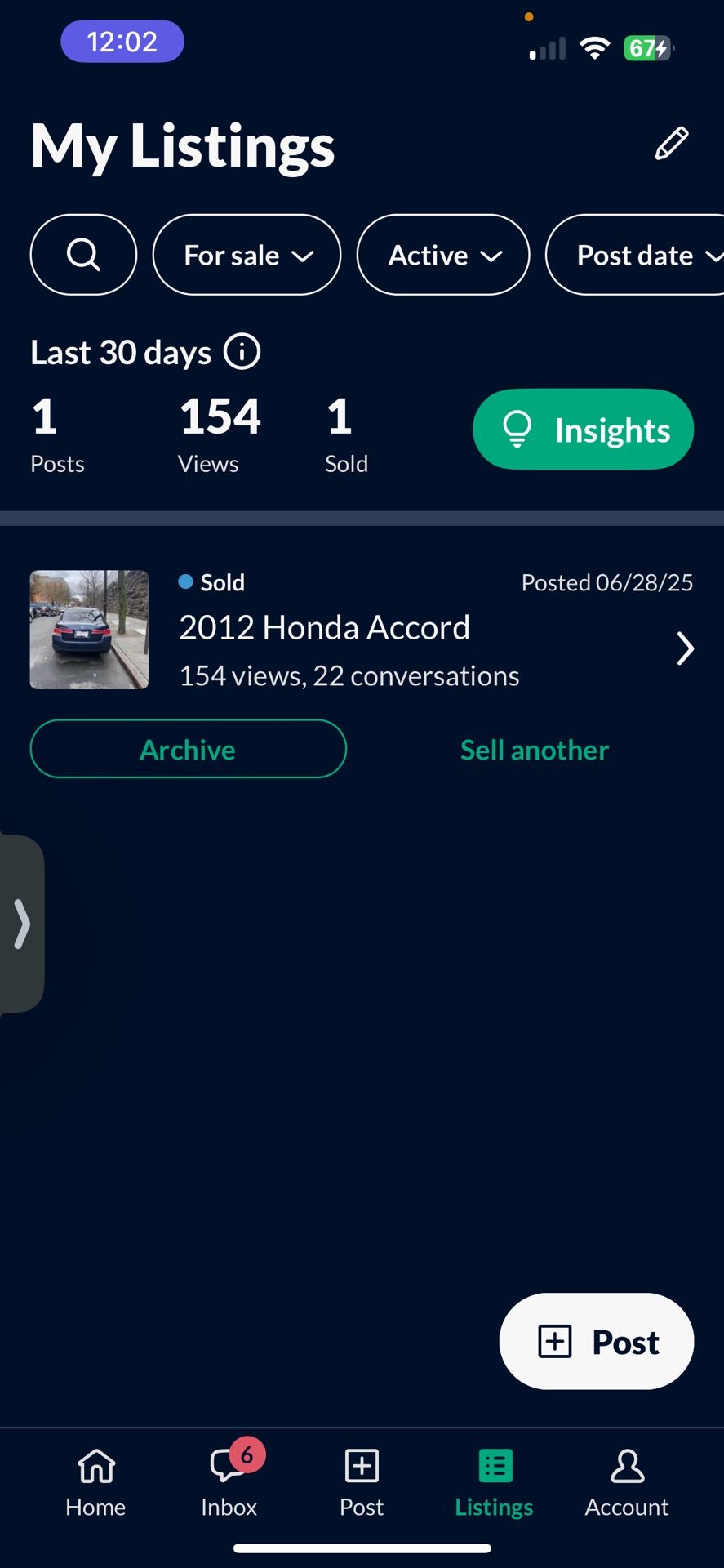
Task: Tap the floating Post button
Action: pos(597,1341)
